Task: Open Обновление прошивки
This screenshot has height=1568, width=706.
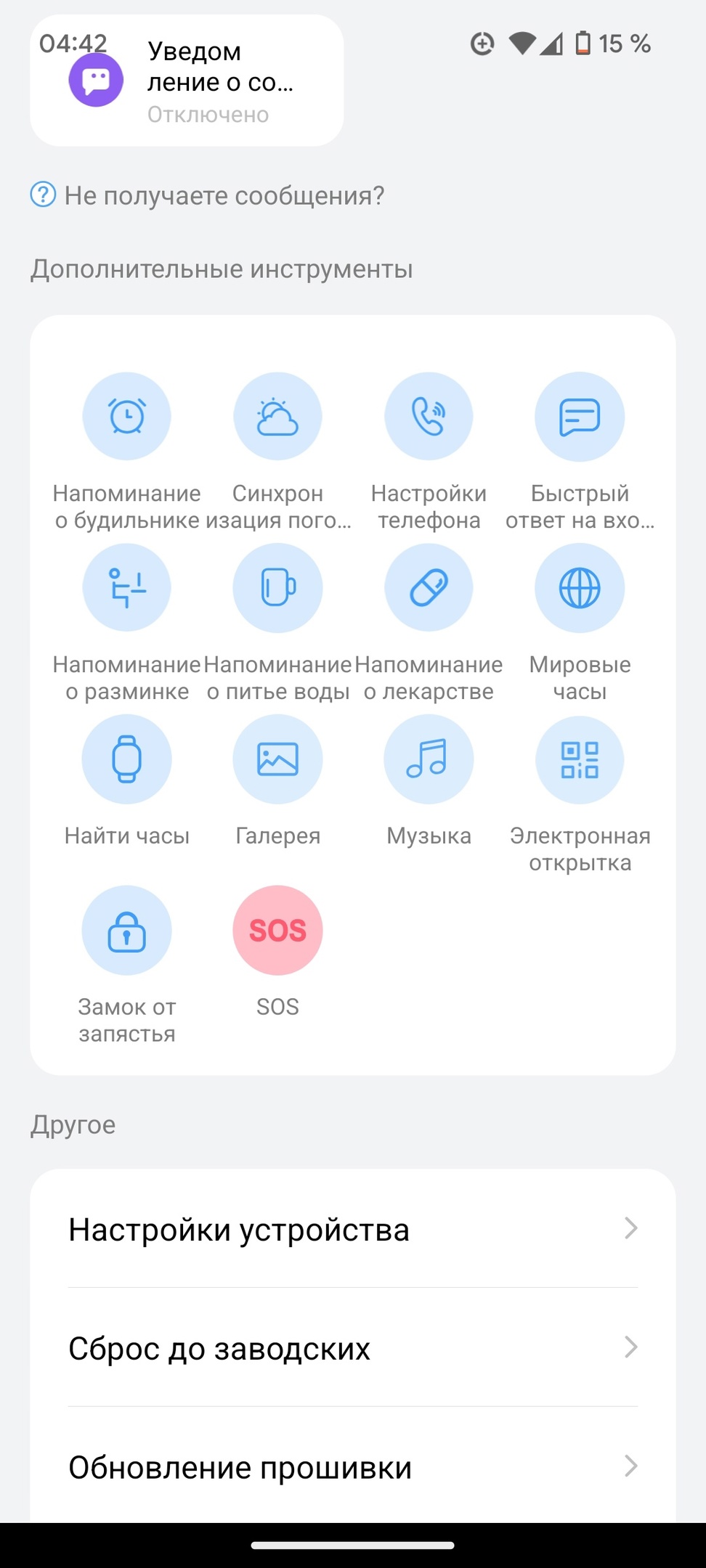Action: coord(353,1466)
